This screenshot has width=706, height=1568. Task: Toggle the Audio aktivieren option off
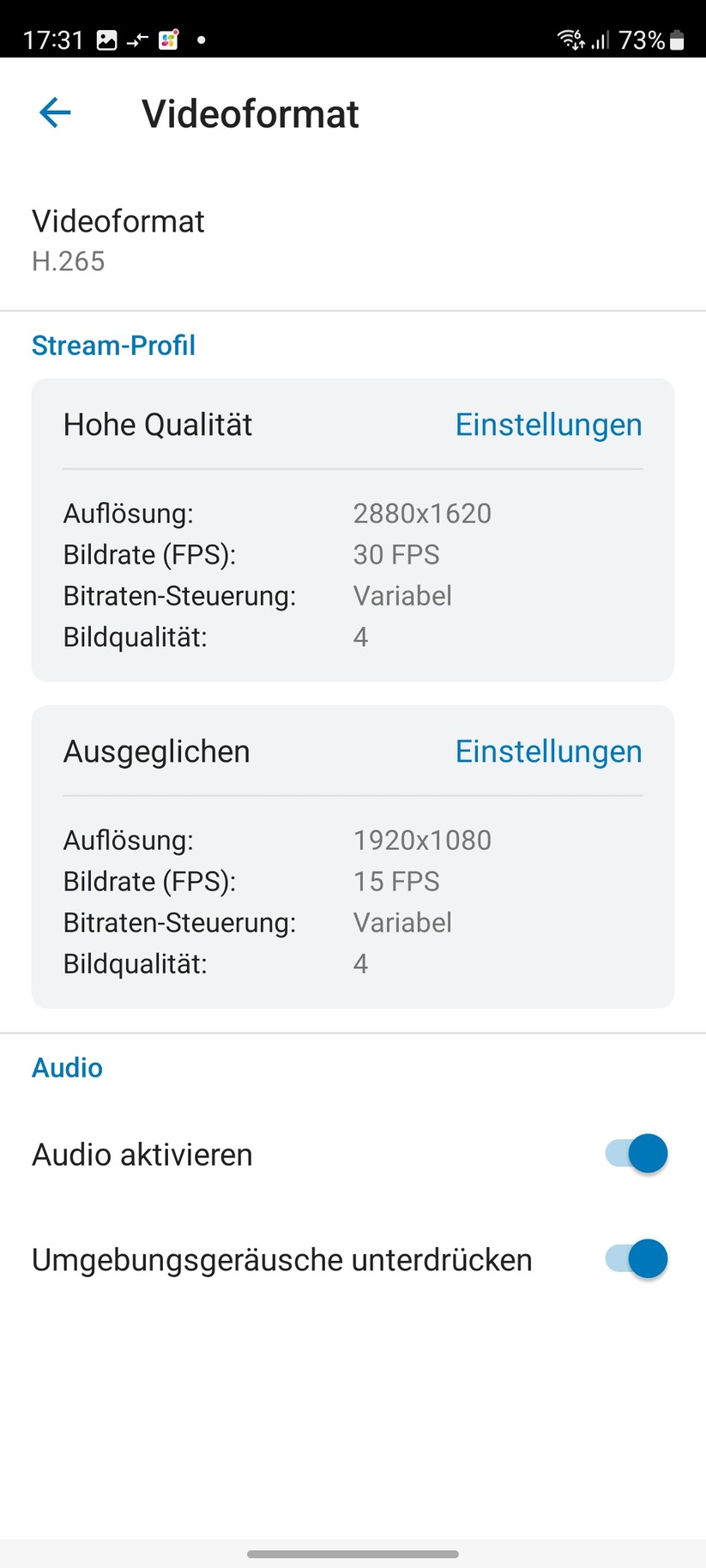[x=637, y=1154]
